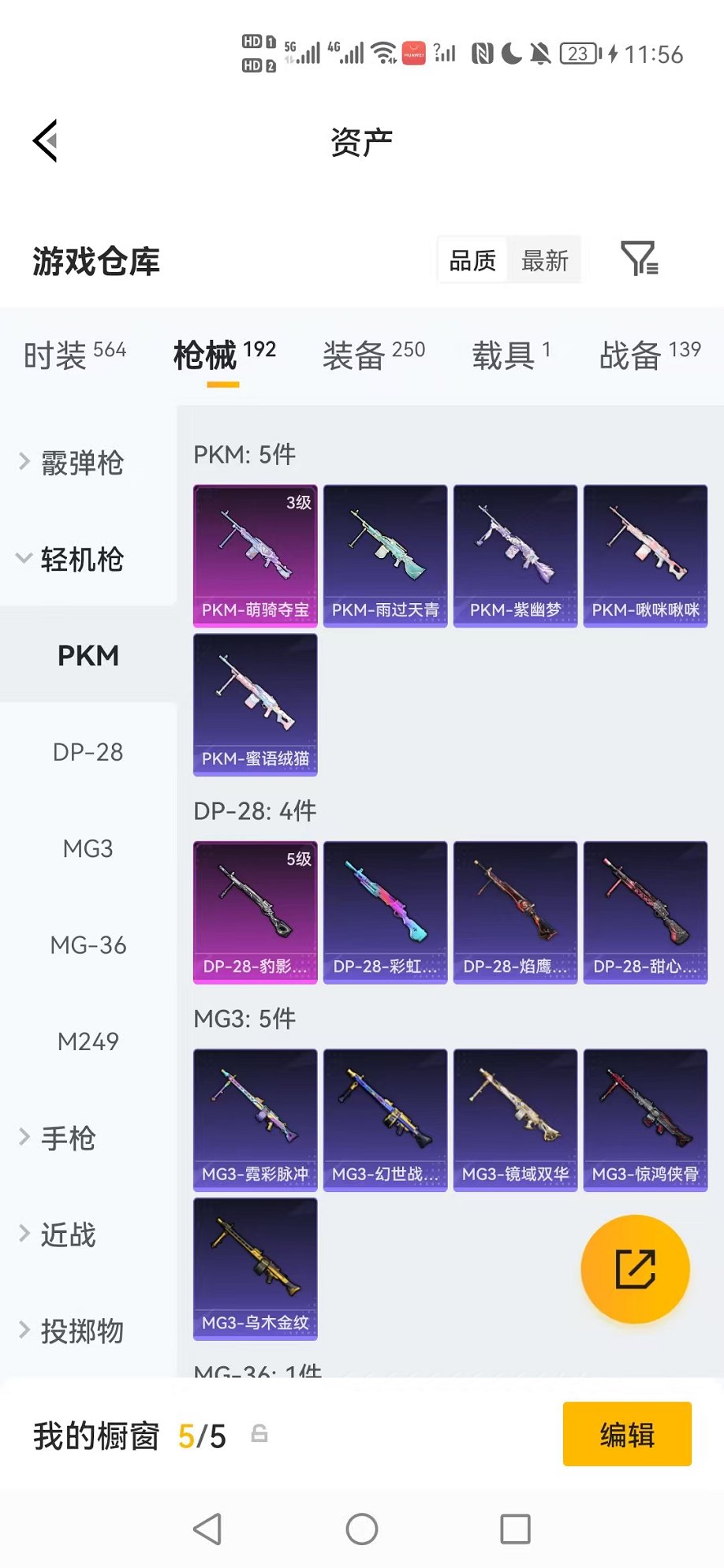This screenshot has height=1568, width=724.
Task: Open the 载具 tab
Action: [510, 355]
